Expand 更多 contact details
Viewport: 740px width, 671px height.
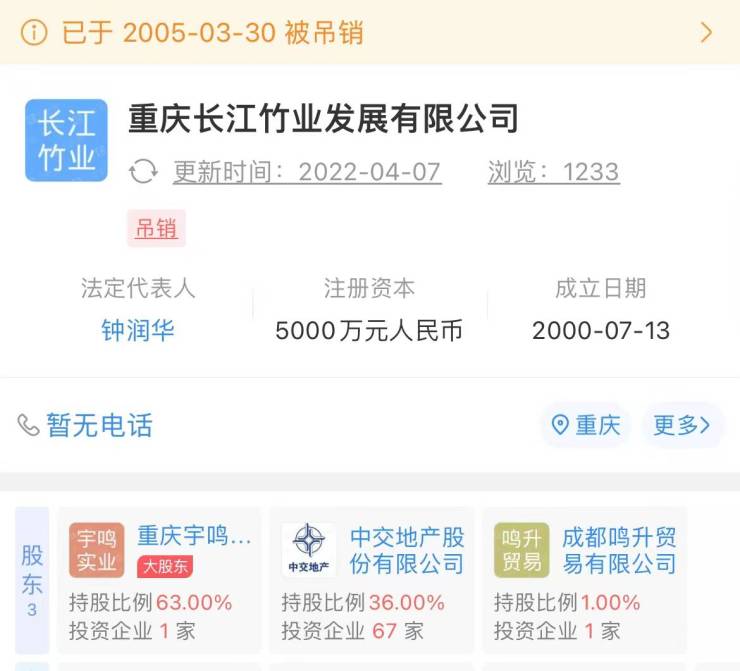click(681, 425)
